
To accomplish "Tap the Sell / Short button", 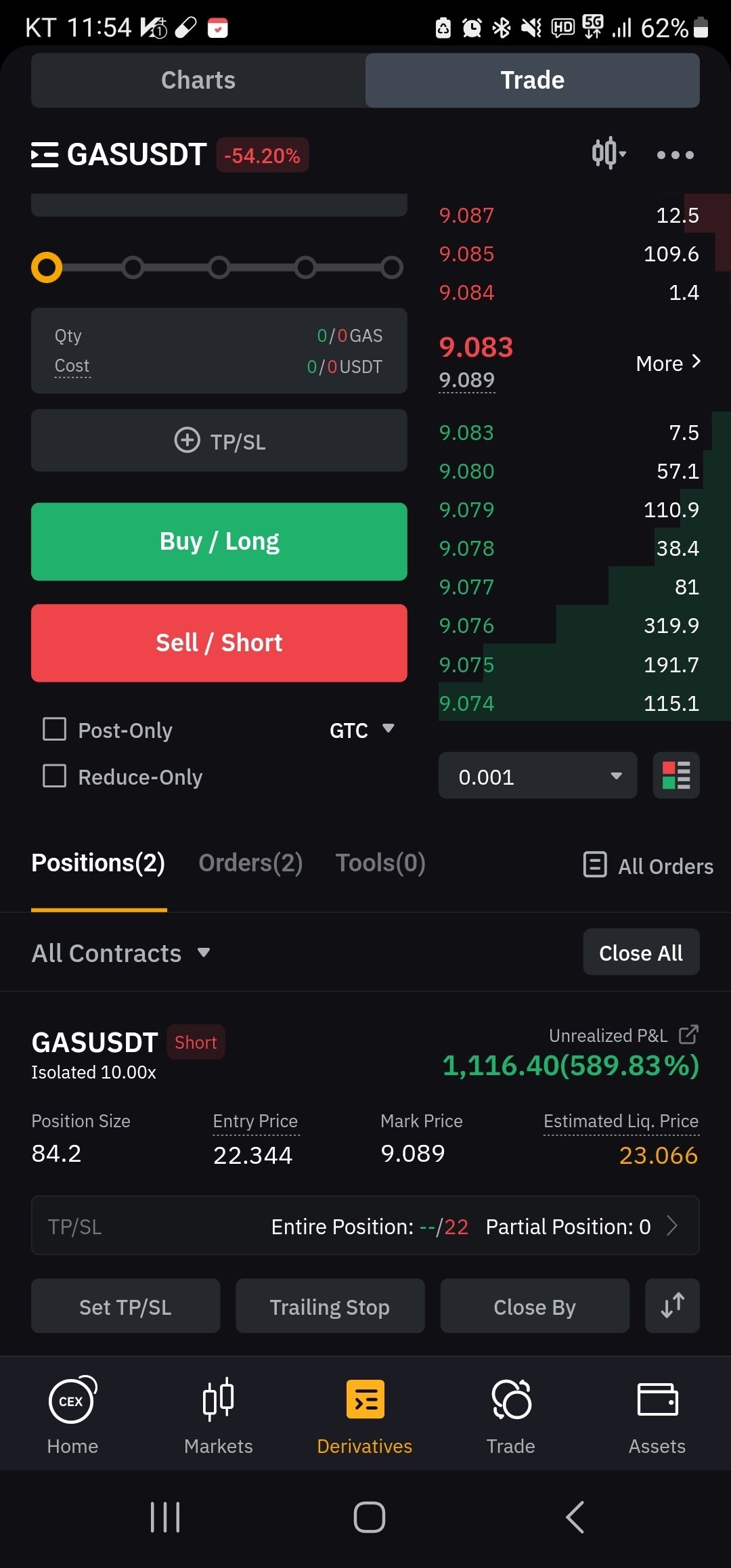I will (x=219, y=643).
